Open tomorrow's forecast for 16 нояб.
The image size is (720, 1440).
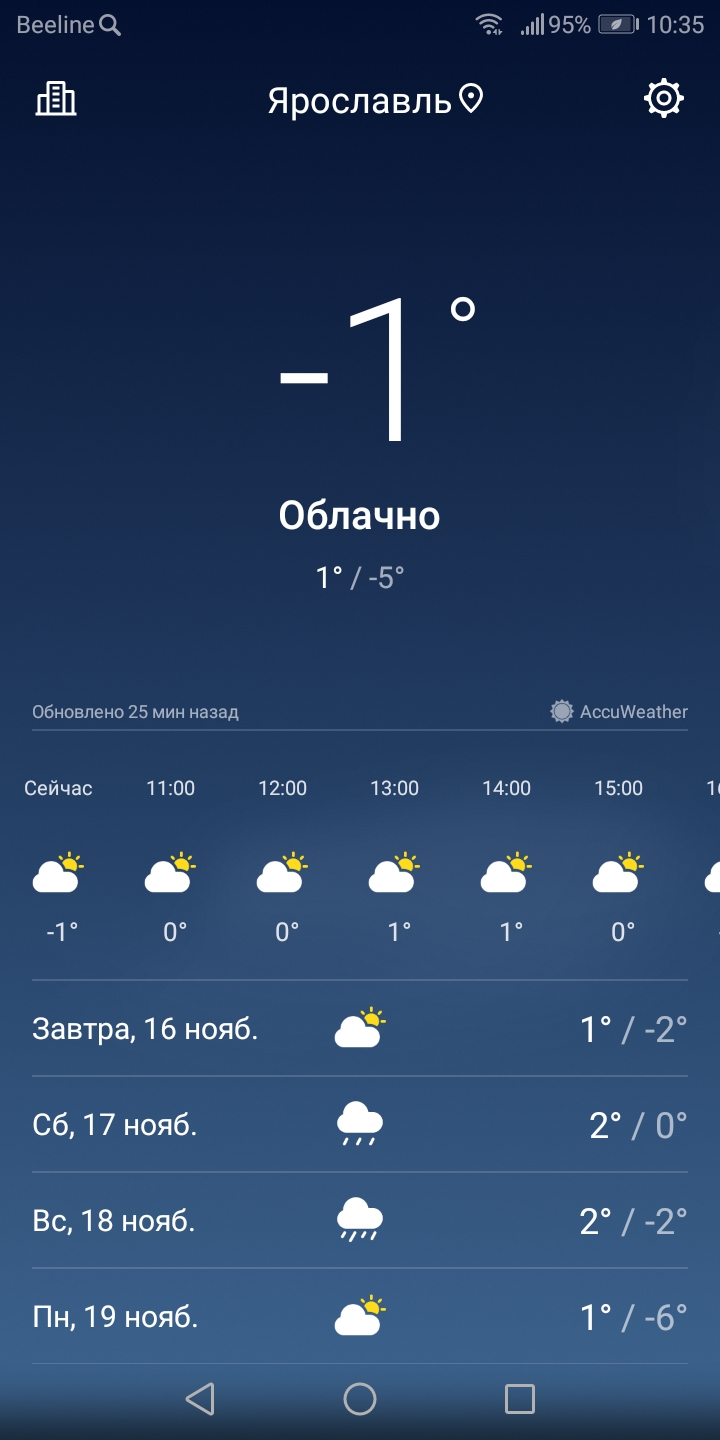(360, 1029)
